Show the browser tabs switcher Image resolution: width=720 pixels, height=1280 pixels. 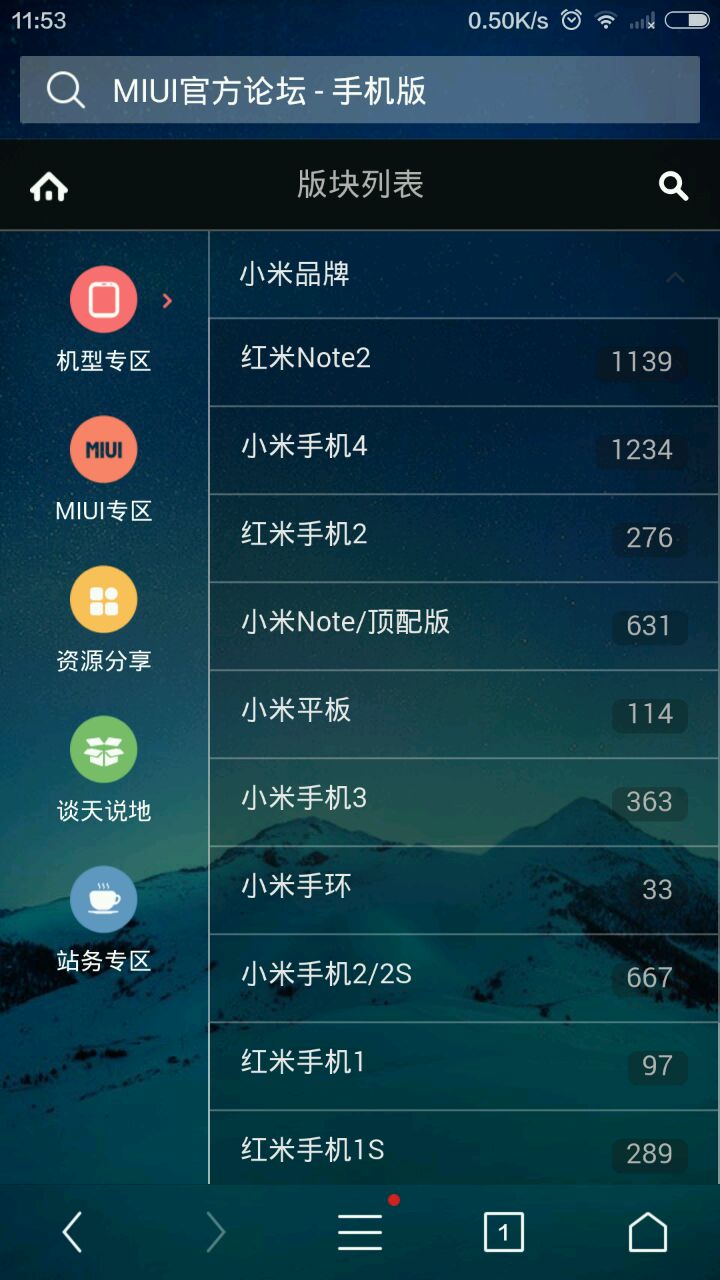503,1232
